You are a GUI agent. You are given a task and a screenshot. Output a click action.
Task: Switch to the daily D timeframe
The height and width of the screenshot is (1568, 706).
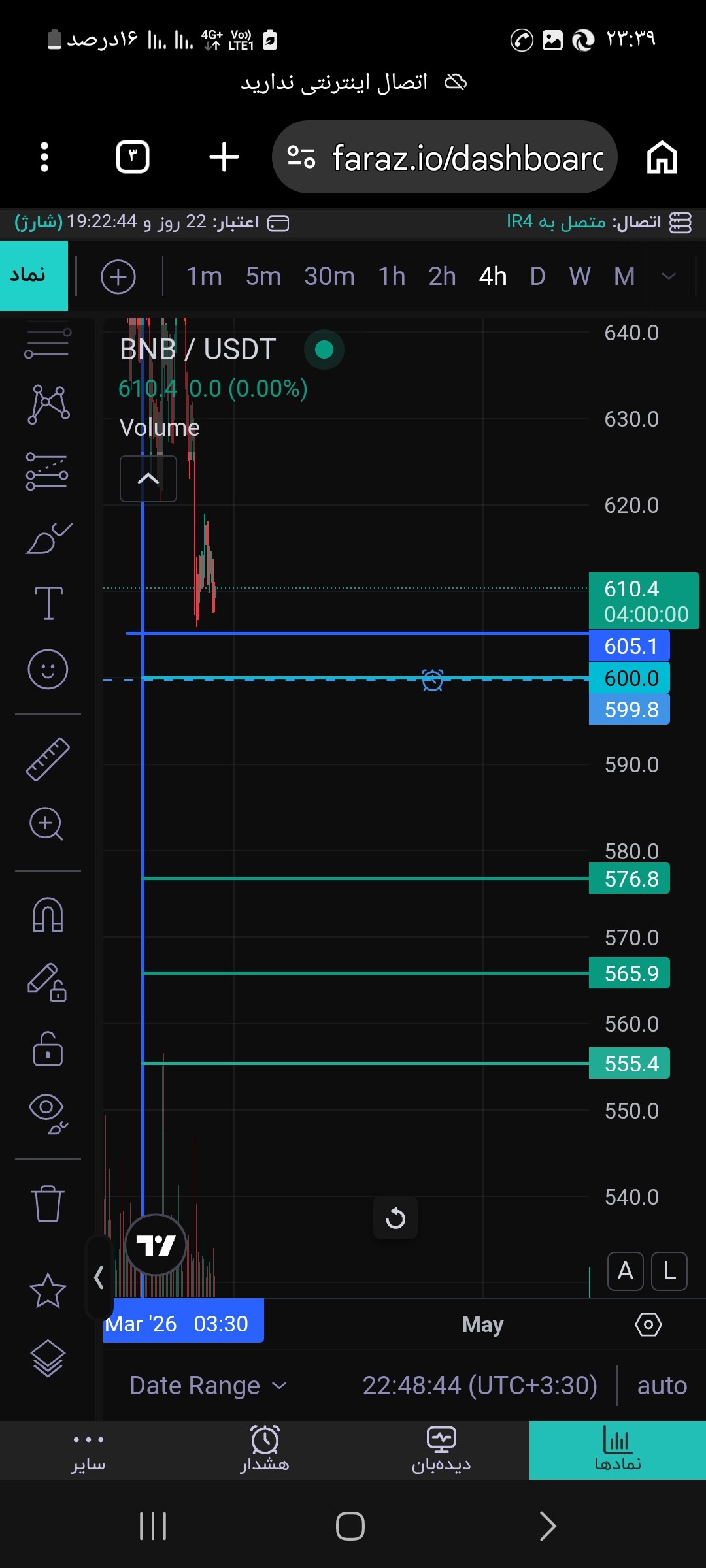tap(537, 276)
